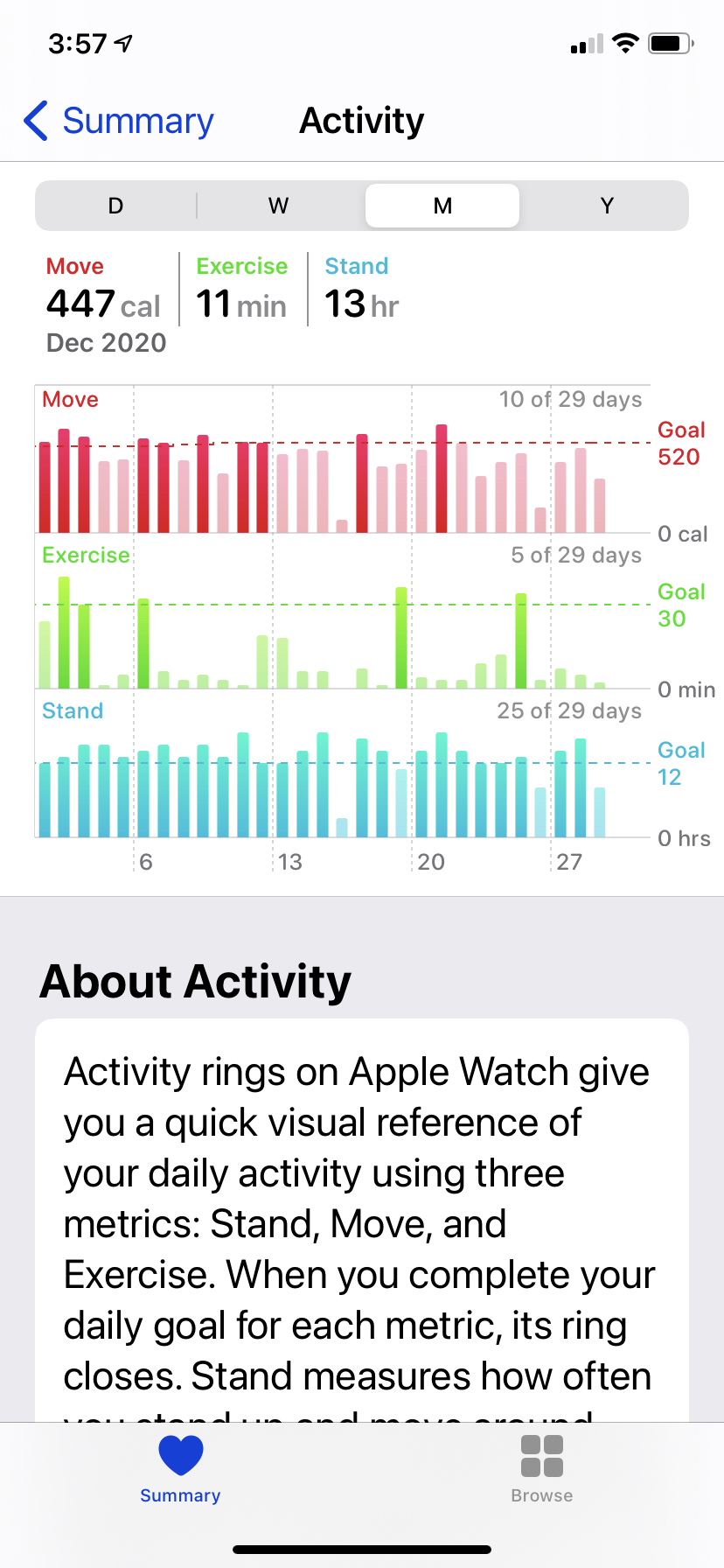Switch to the D day view
Screen dimensions: 724x1568
(115, 206)
